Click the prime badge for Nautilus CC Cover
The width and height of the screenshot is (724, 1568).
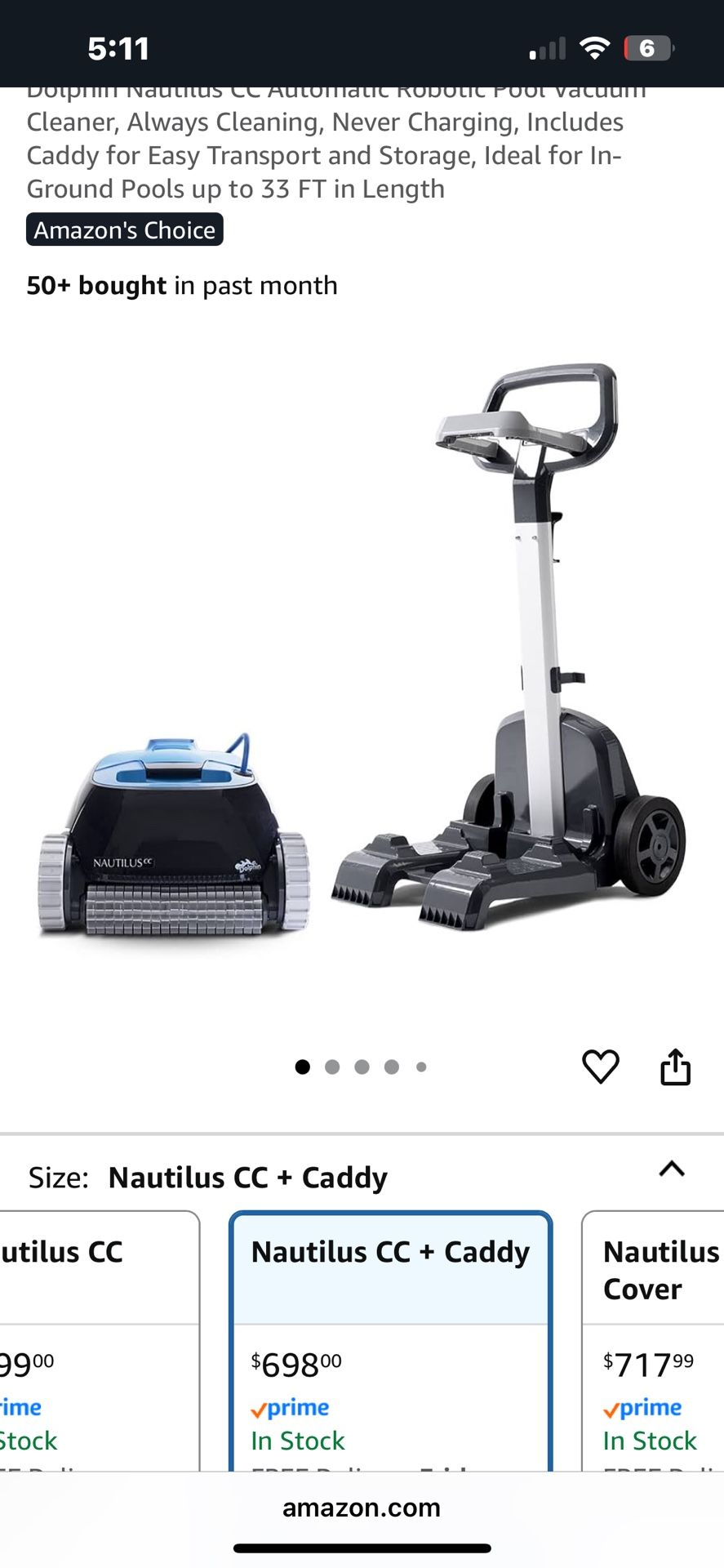click(642, 1407)
